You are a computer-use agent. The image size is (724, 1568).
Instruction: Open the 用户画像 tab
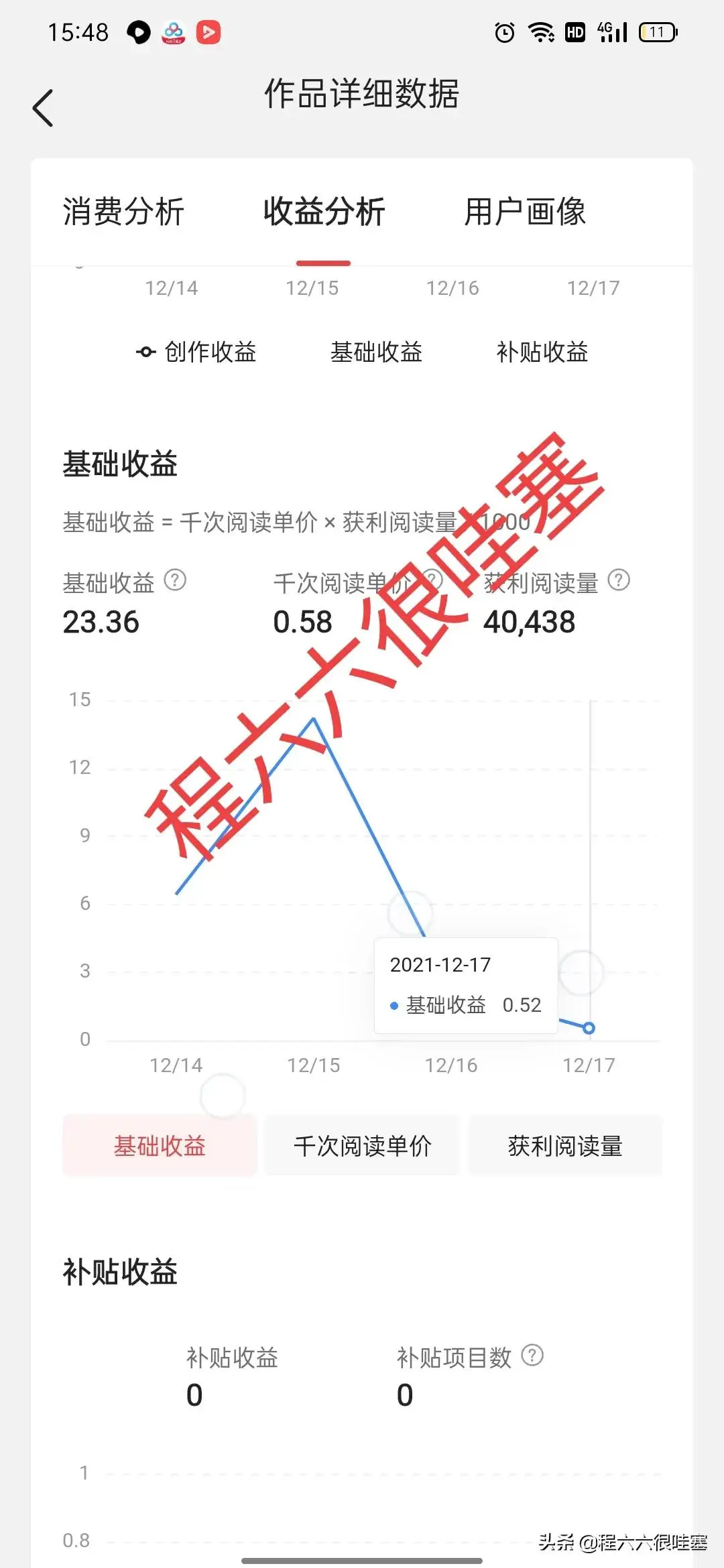click(x=525, y=212)
